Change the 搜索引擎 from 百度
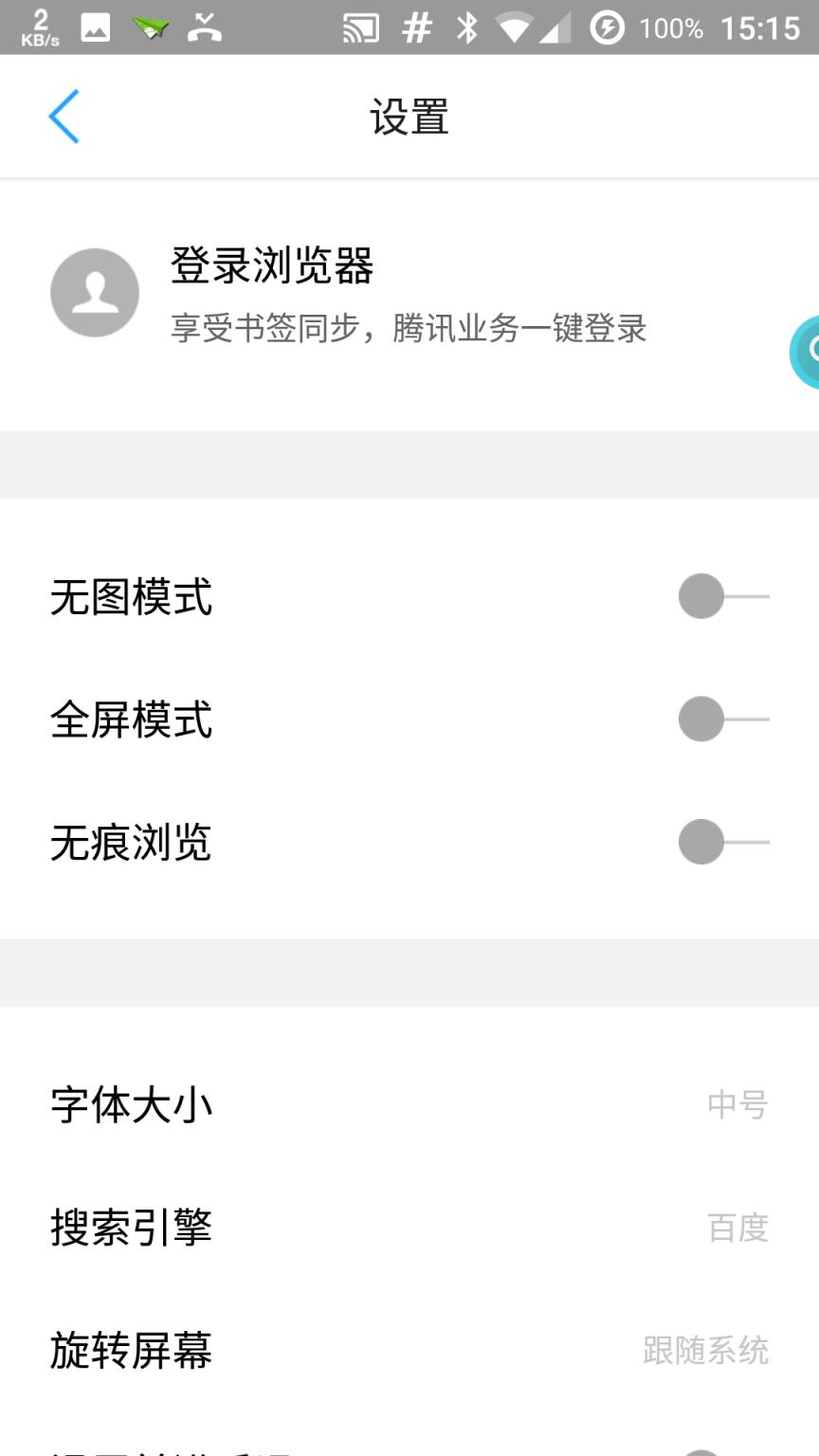The height and width of the screenshot is (1456, 819). pos(409,1228)
